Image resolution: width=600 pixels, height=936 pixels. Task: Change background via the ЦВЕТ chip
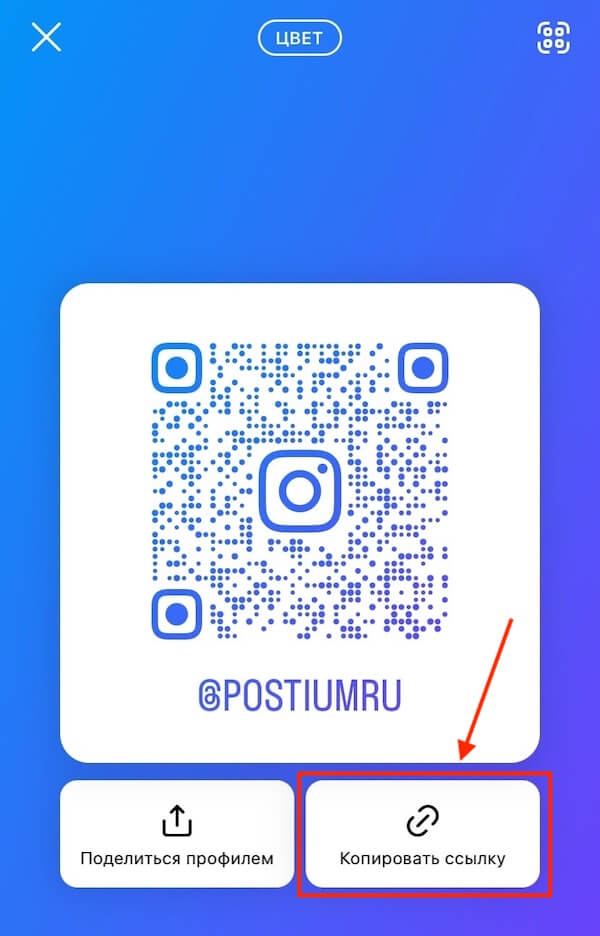pos(300,38)
